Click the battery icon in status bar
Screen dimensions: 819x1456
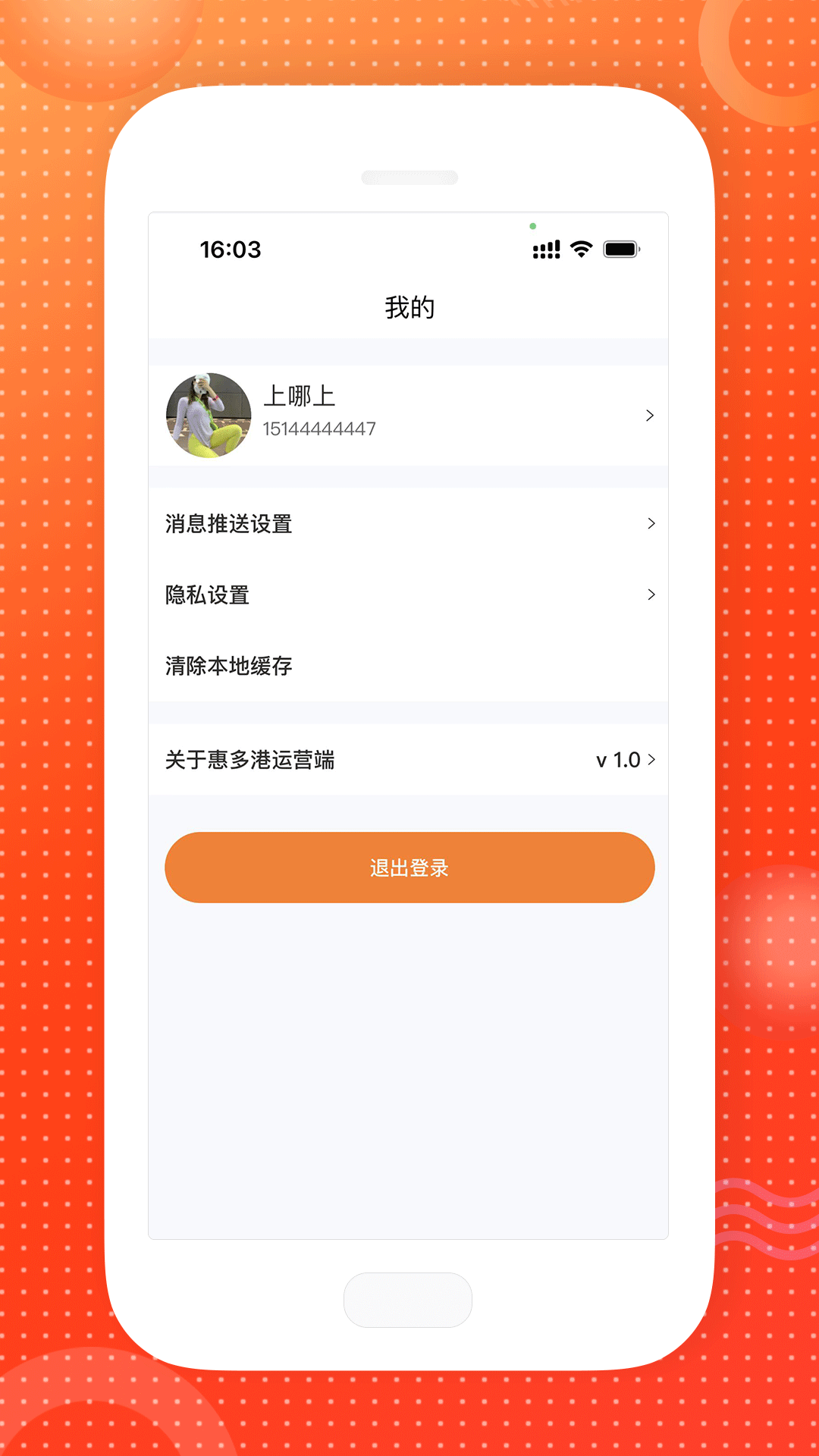tap(620, 247)
